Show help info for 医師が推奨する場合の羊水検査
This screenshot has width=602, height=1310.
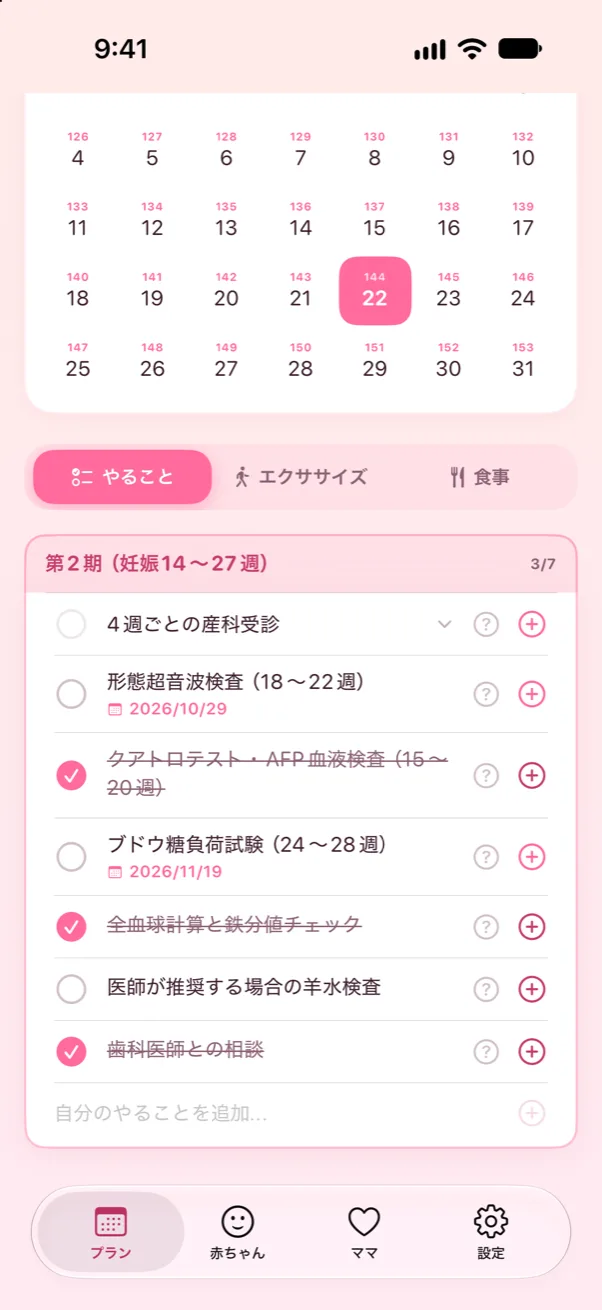click(x=486, y=989)
